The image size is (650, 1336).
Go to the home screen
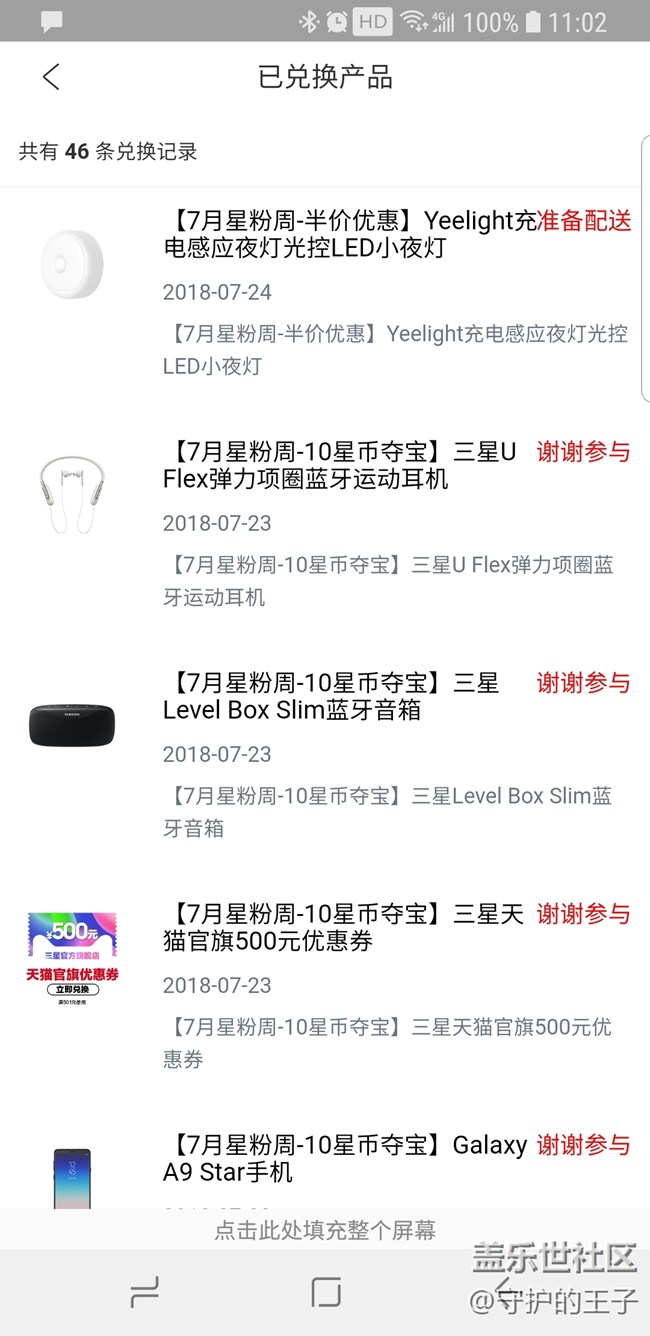(x=326, y=1292)
